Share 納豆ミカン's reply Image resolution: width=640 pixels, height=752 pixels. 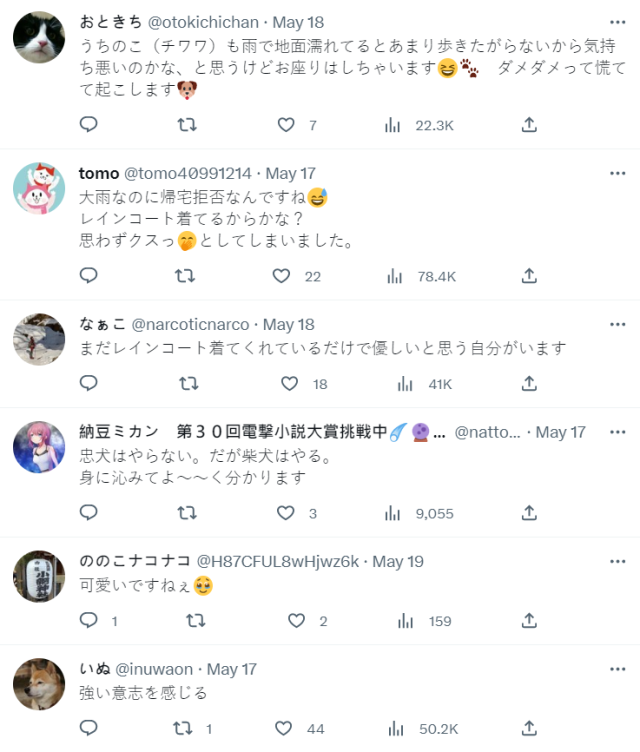tap(530, 513)
